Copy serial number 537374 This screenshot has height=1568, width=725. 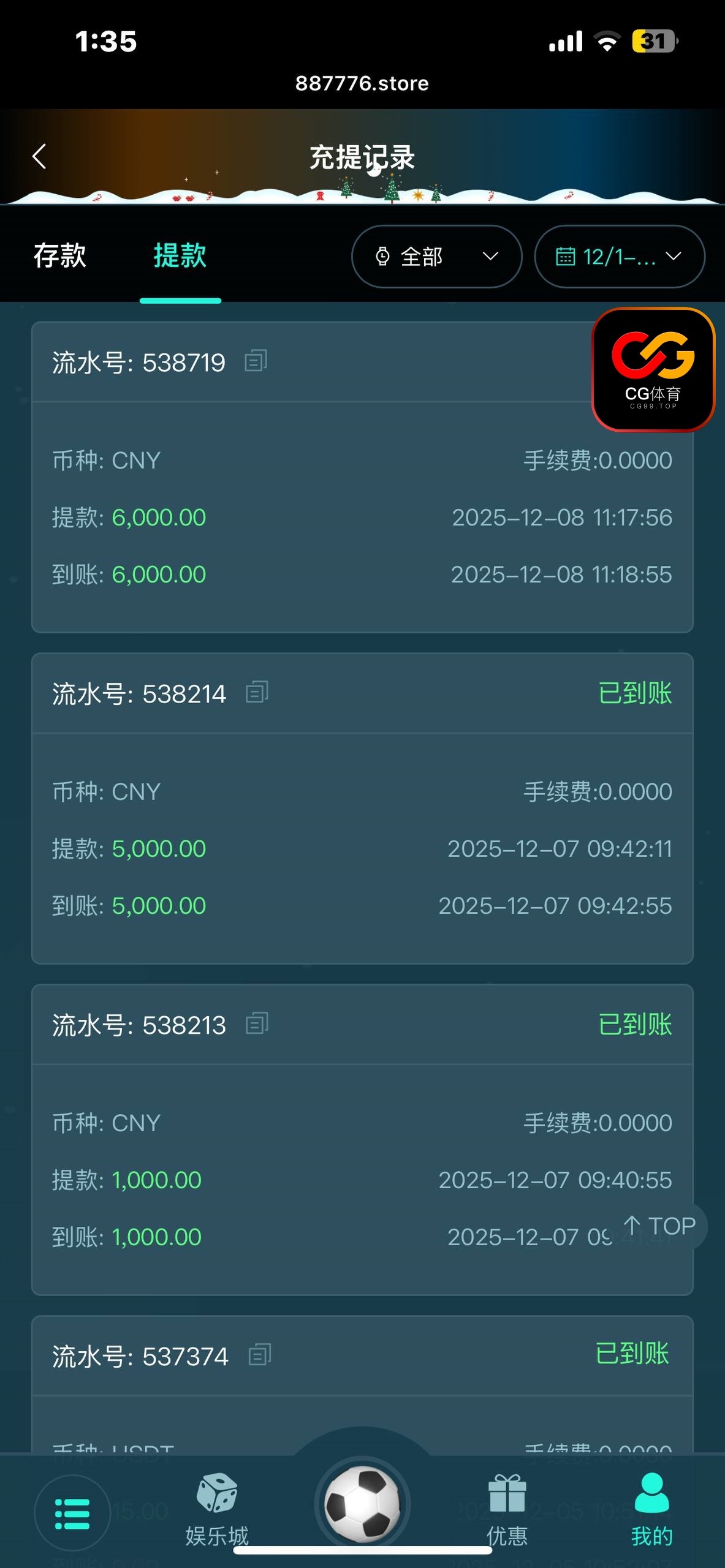(260, 1355)
